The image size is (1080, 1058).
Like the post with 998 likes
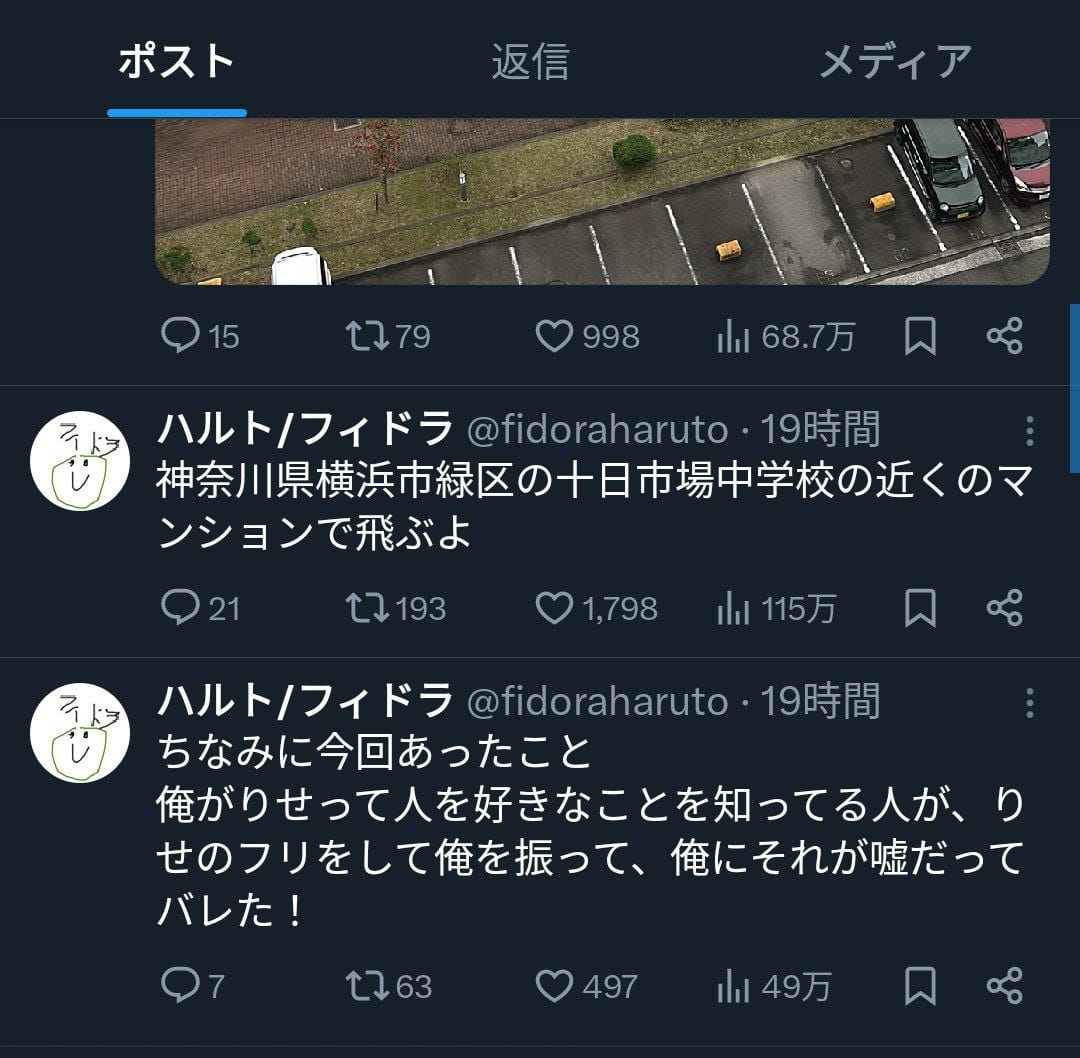pyautogui.click(x=554, y=336)
